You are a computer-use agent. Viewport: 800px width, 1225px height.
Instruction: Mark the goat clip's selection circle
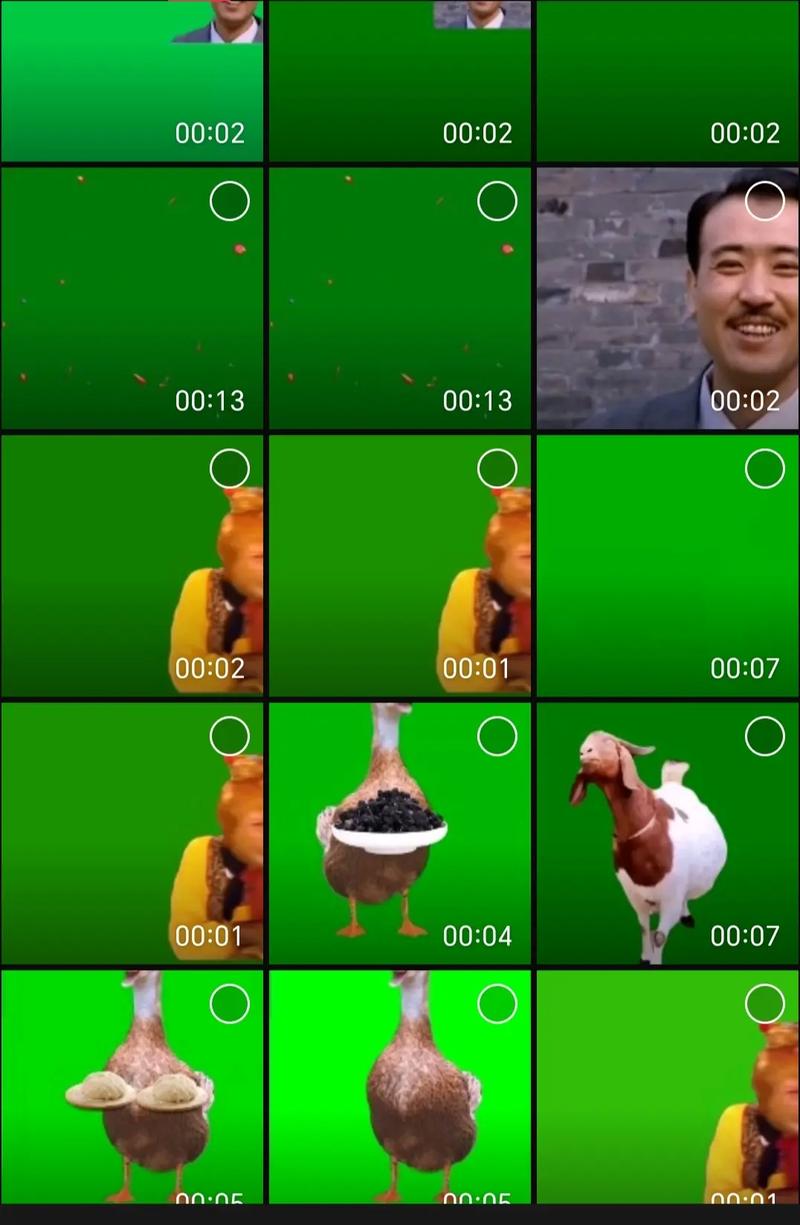[x=765, y=737]
